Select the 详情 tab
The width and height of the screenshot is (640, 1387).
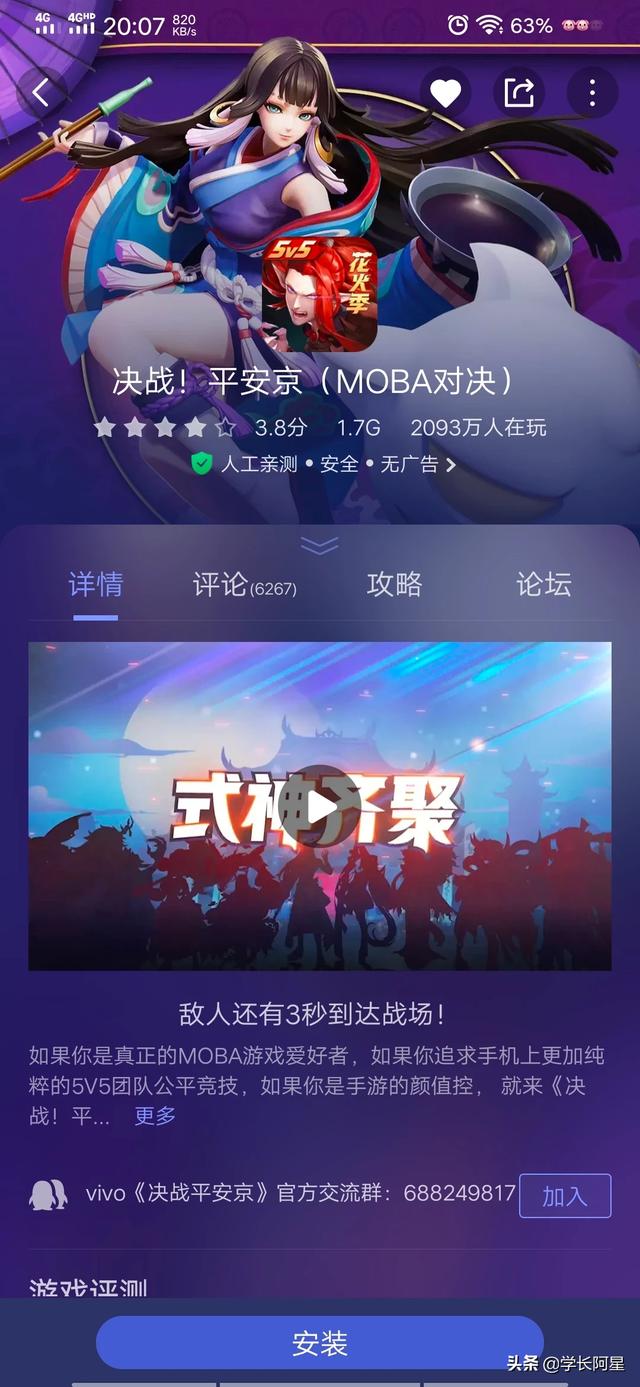click(x=96, y=585)
